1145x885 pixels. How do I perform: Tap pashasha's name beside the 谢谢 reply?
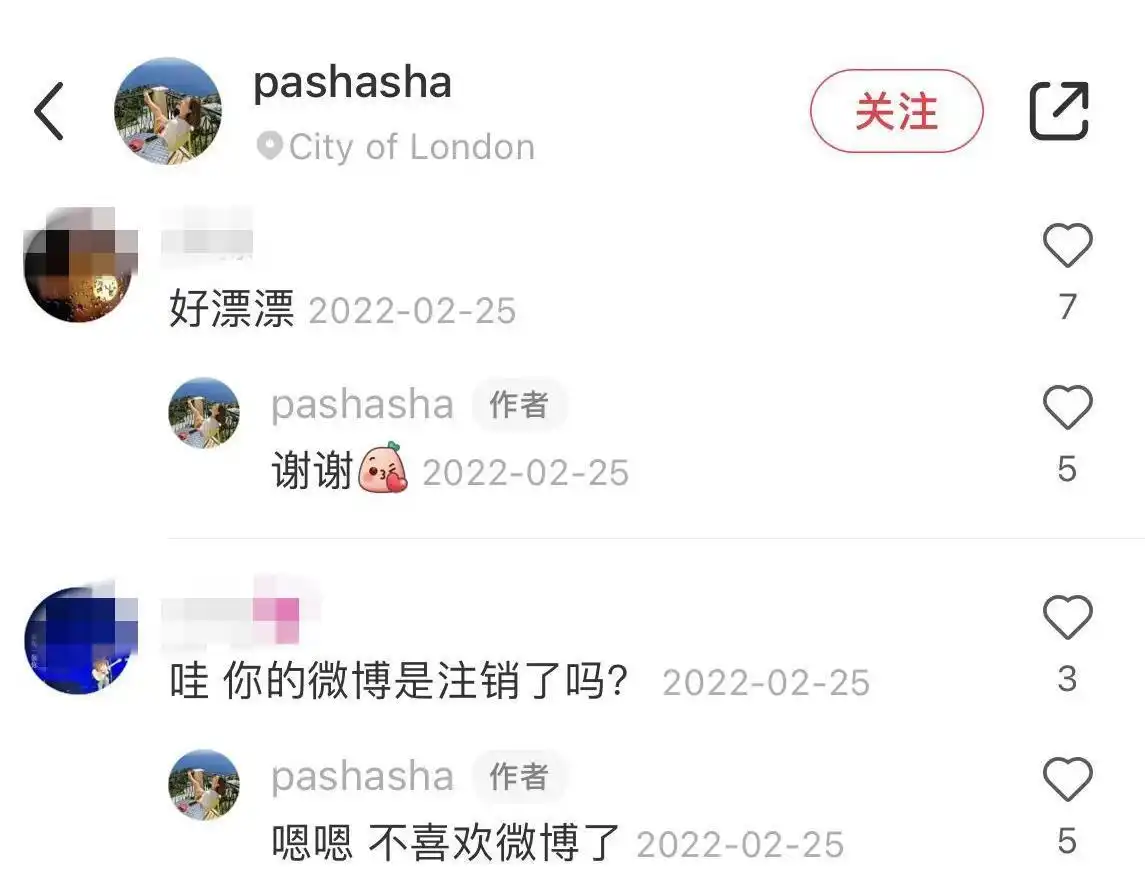(362, 405)
